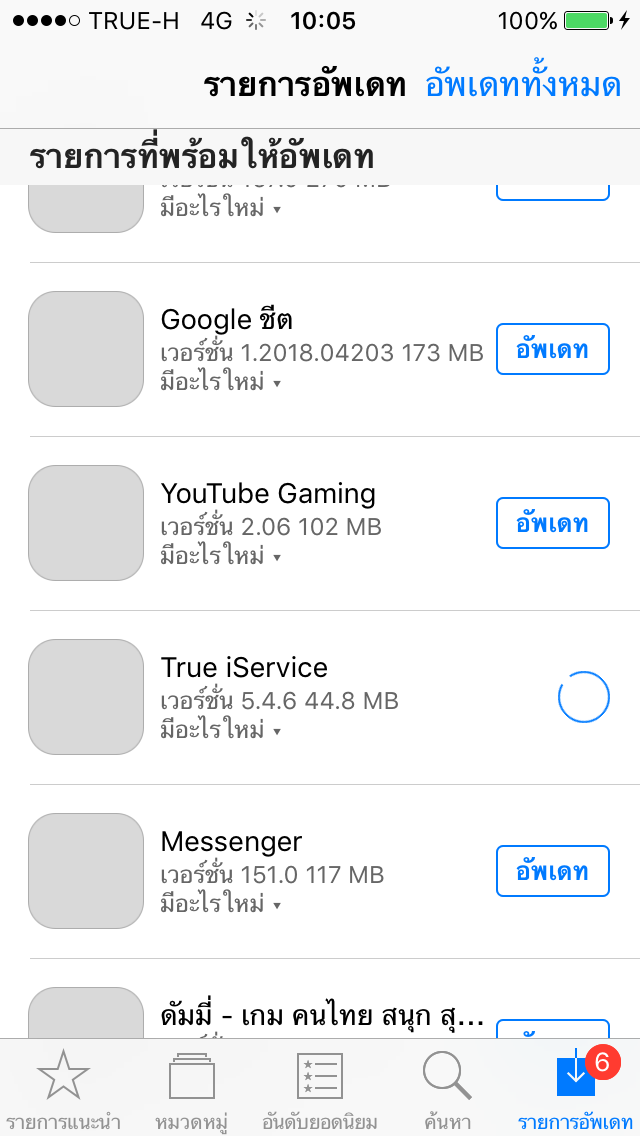
Task: Stop the True iService download
Action: [583, 697]
